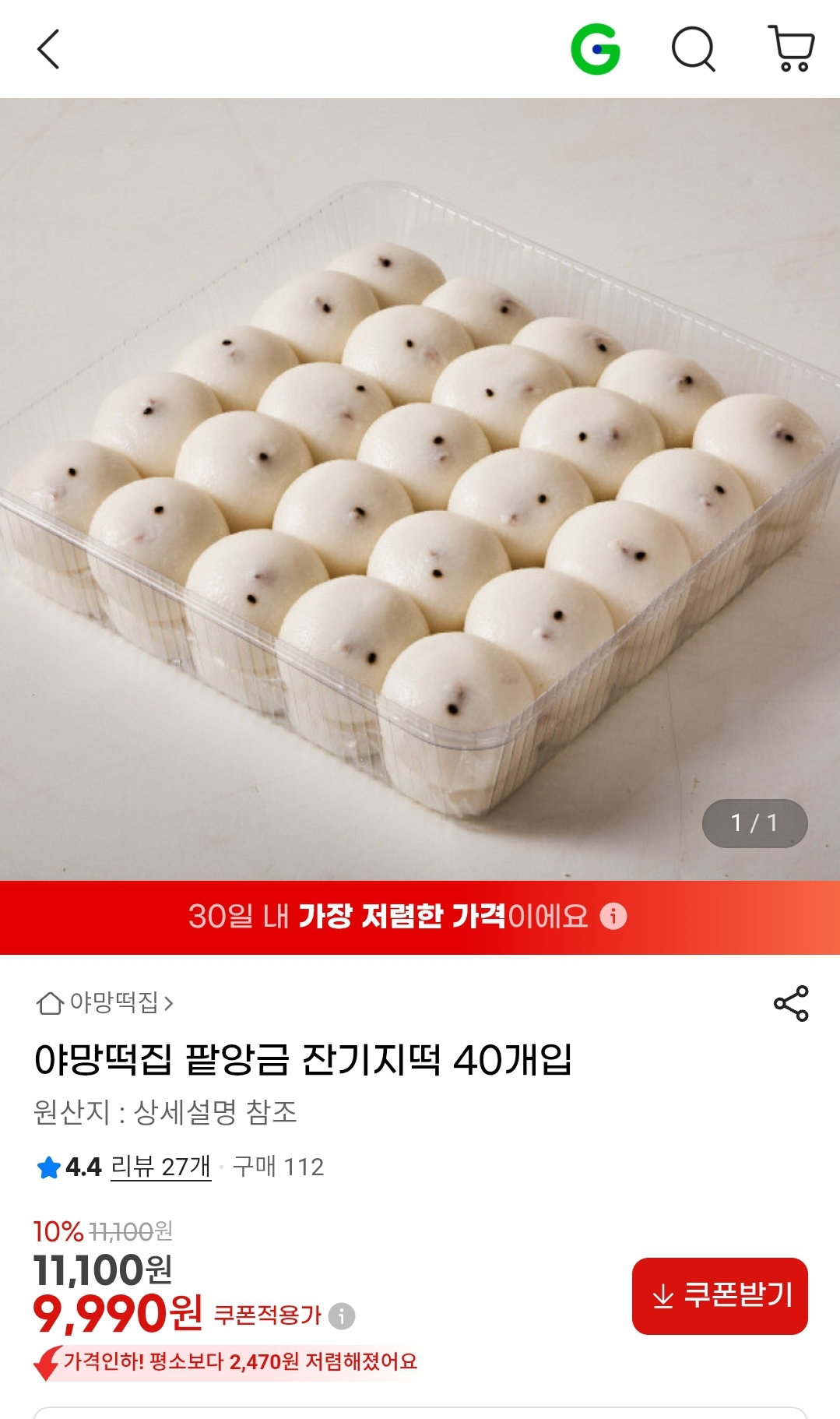Share this product
Image resolution: width=840 pixels, height=1419 pixels.
point(791,1003)
